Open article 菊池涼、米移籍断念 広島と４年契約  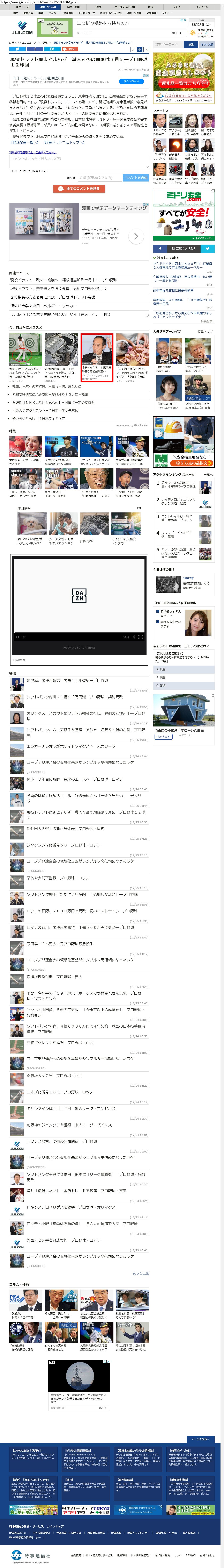pos(67,681)
